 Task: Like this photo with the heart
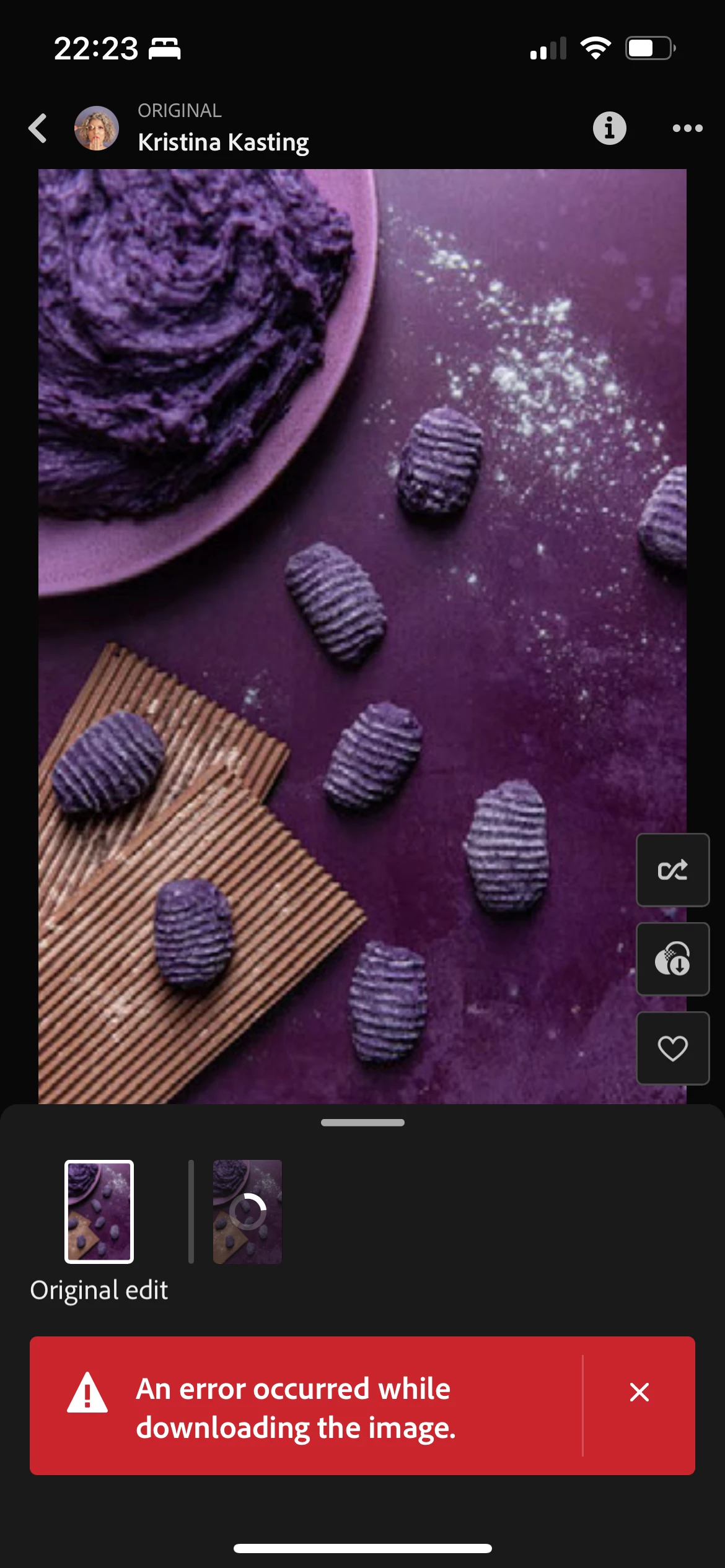click(672, 1048)
